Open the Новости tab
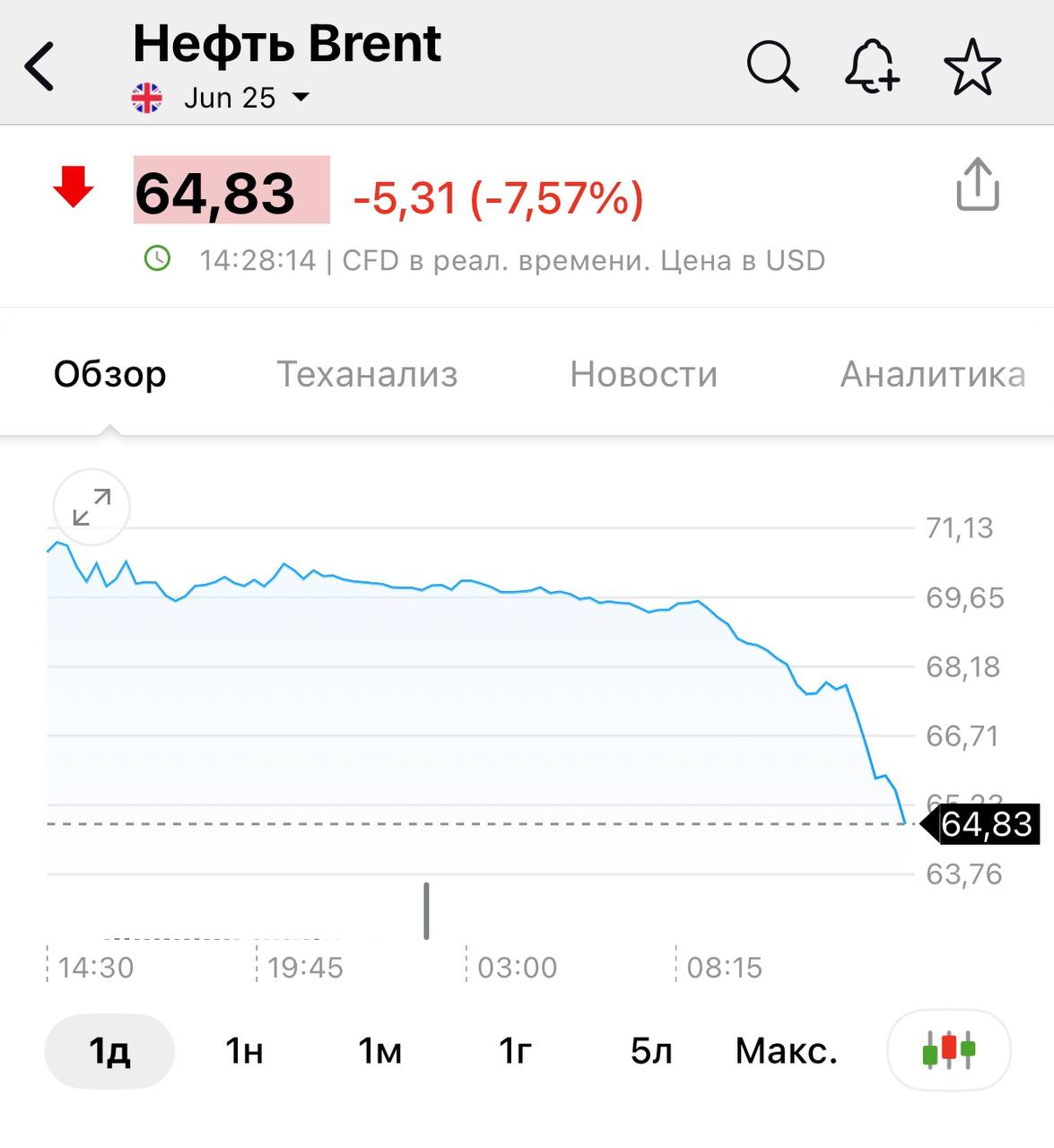 [x=643, y=374]
